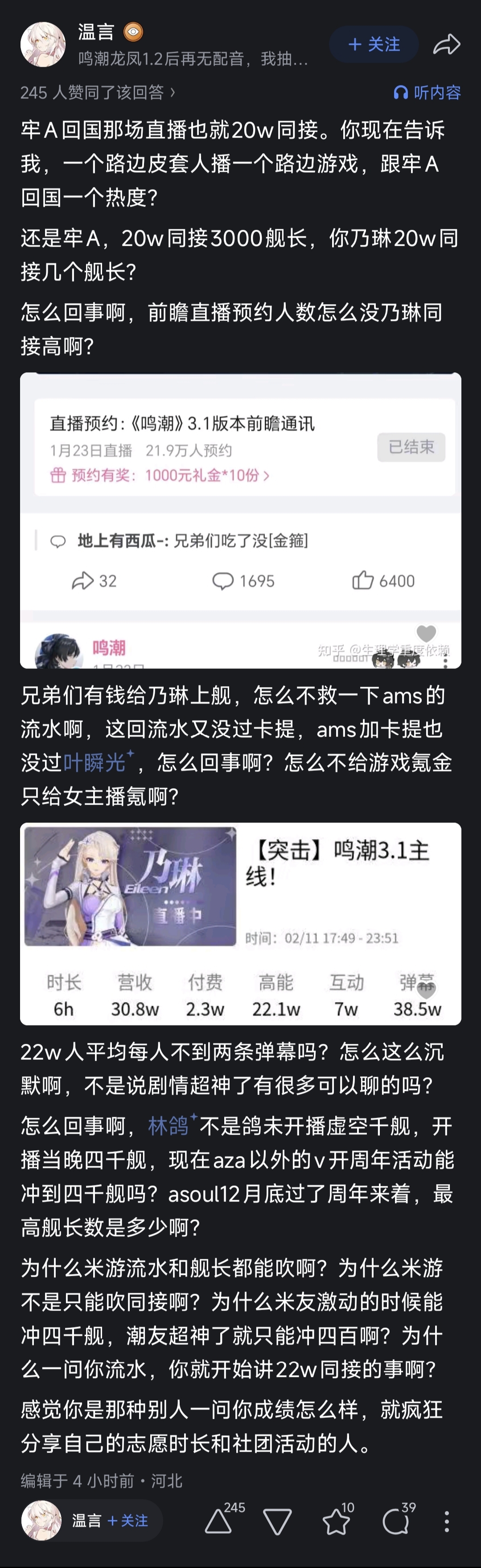Listen to the answer with 听内容

[427, 93]
